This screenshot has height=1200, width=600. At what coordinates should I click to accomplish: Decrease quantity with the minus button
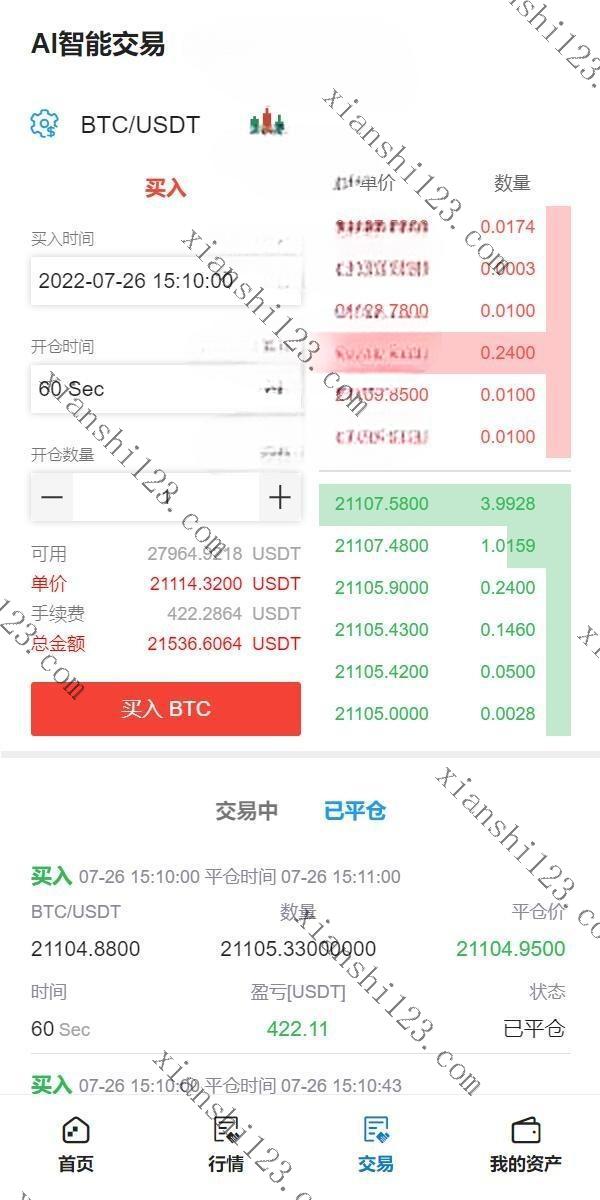coord(52,497)
